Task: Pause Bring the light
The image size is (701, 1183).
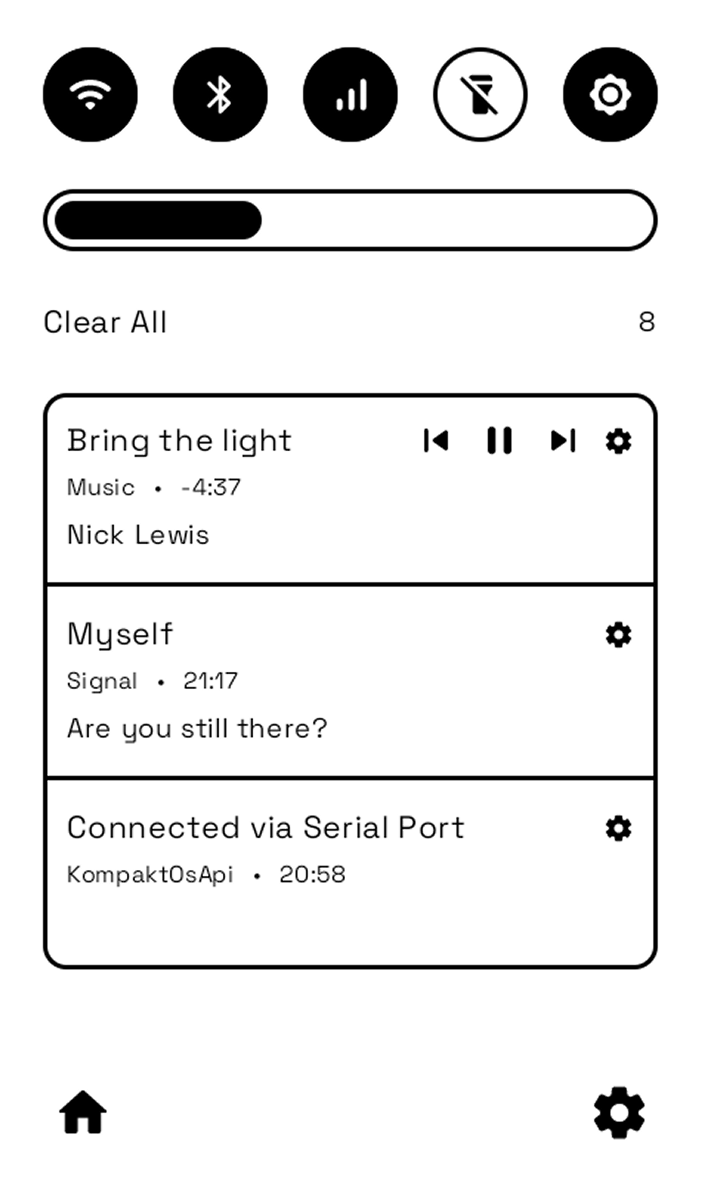Action: pyautogui.click(x=500, y=440)
